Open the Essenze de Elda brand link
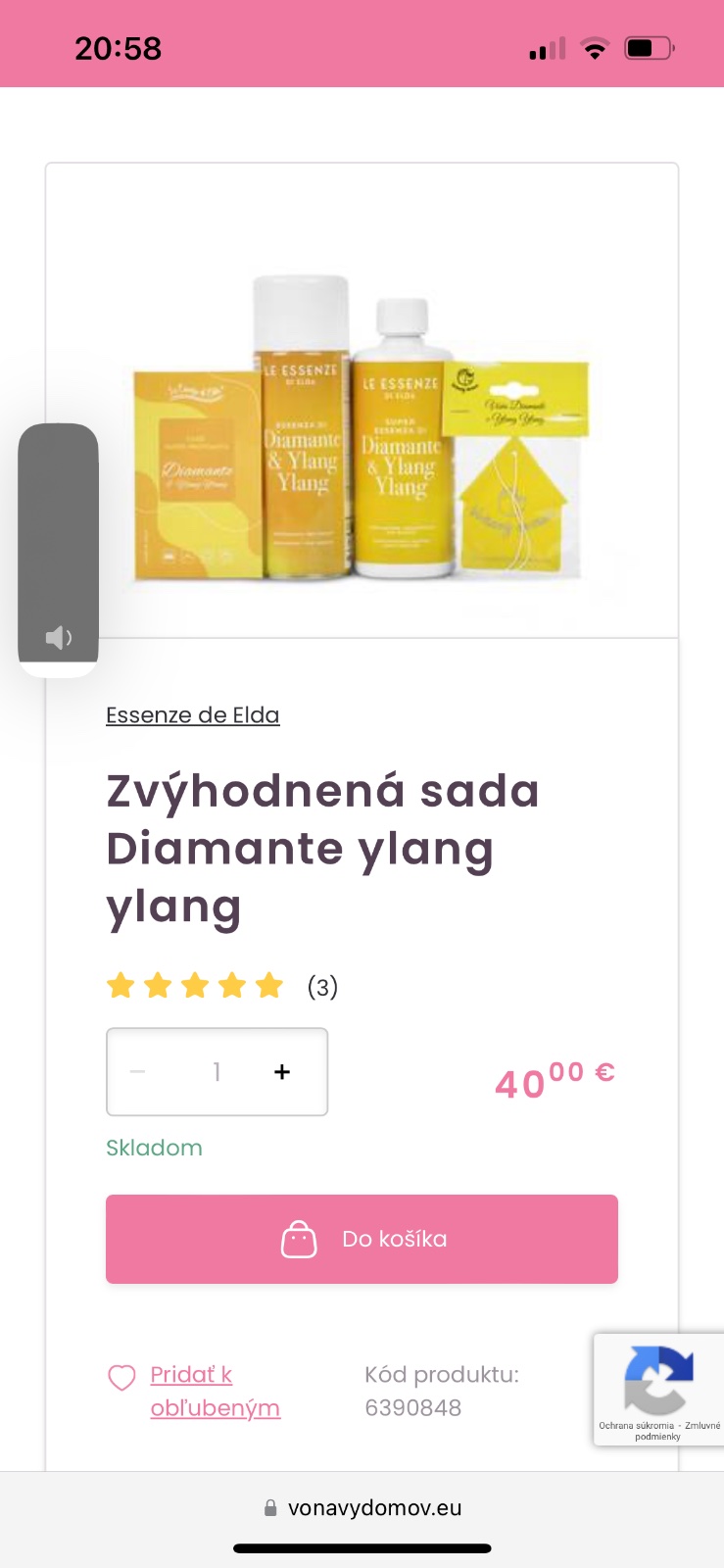This screenshot has width=724, height=1568. point(193,715)
